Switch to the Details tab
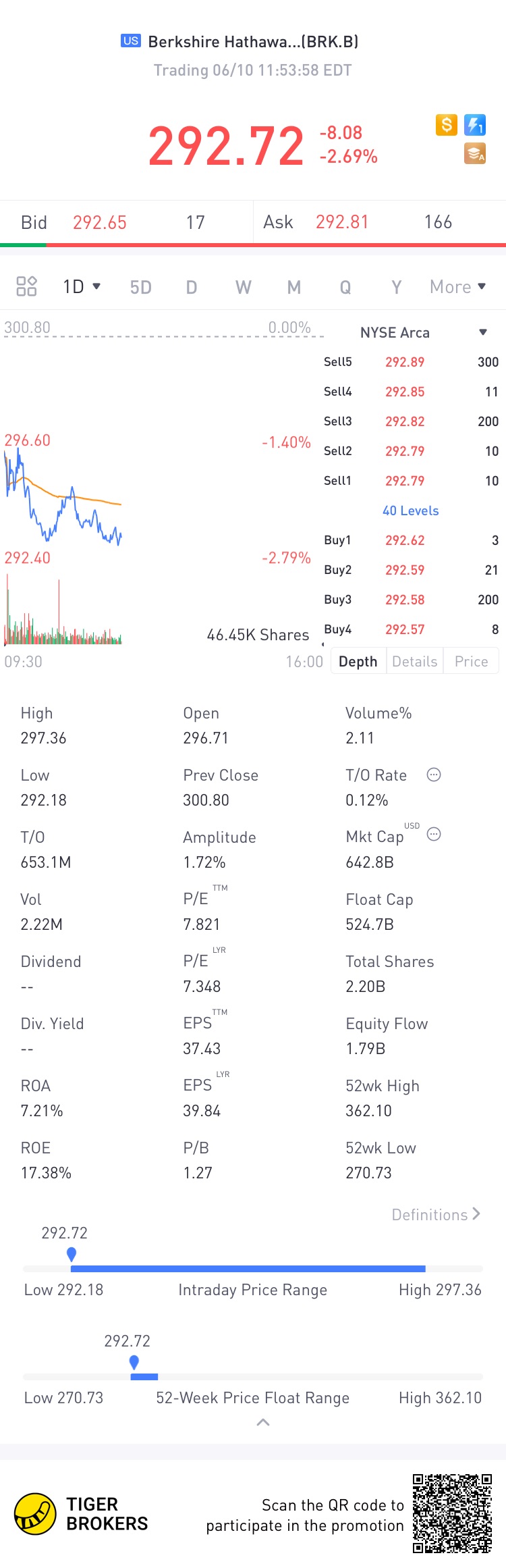This screenshot has width=506, height=1568. coord(414,661)
